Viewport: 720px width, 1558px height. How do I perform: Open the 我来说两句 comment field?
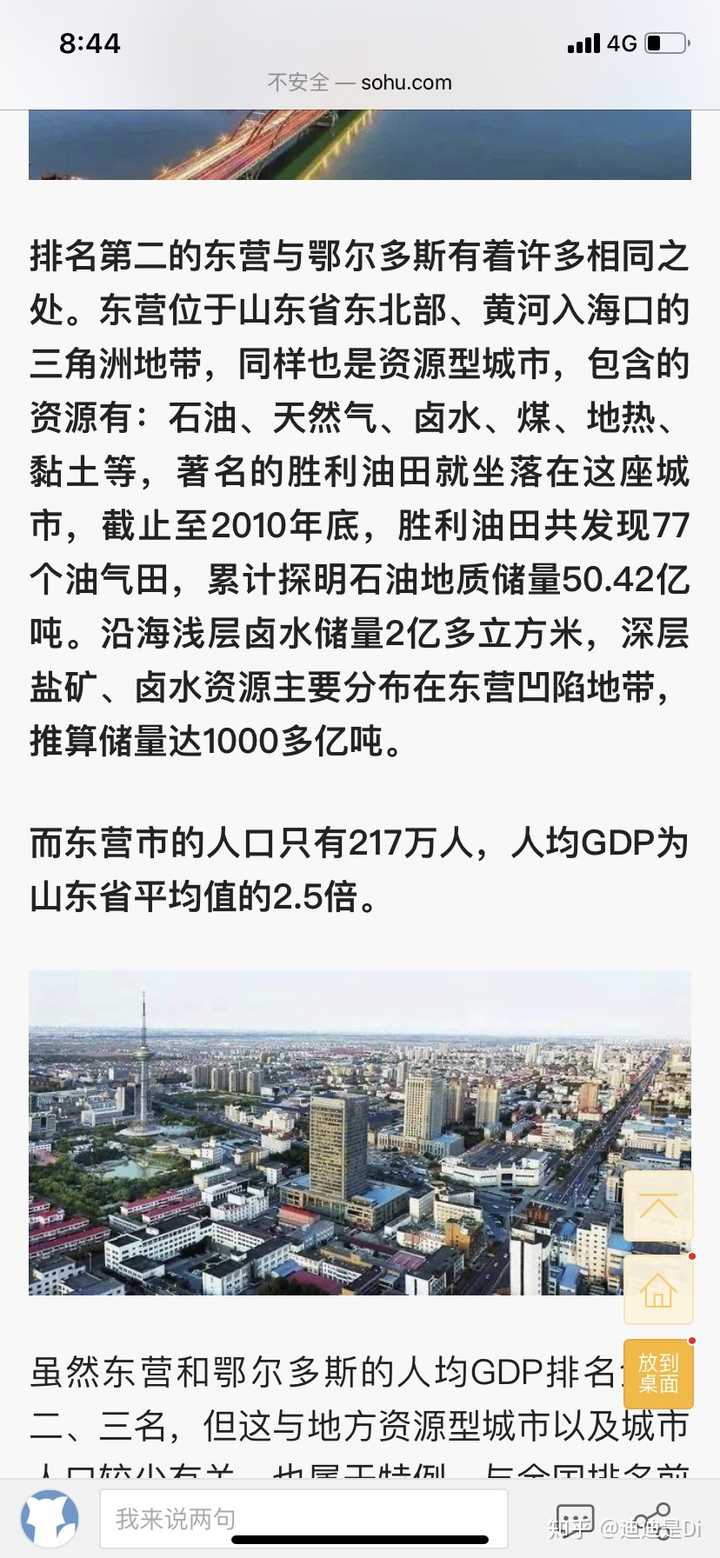point(303,1519)
